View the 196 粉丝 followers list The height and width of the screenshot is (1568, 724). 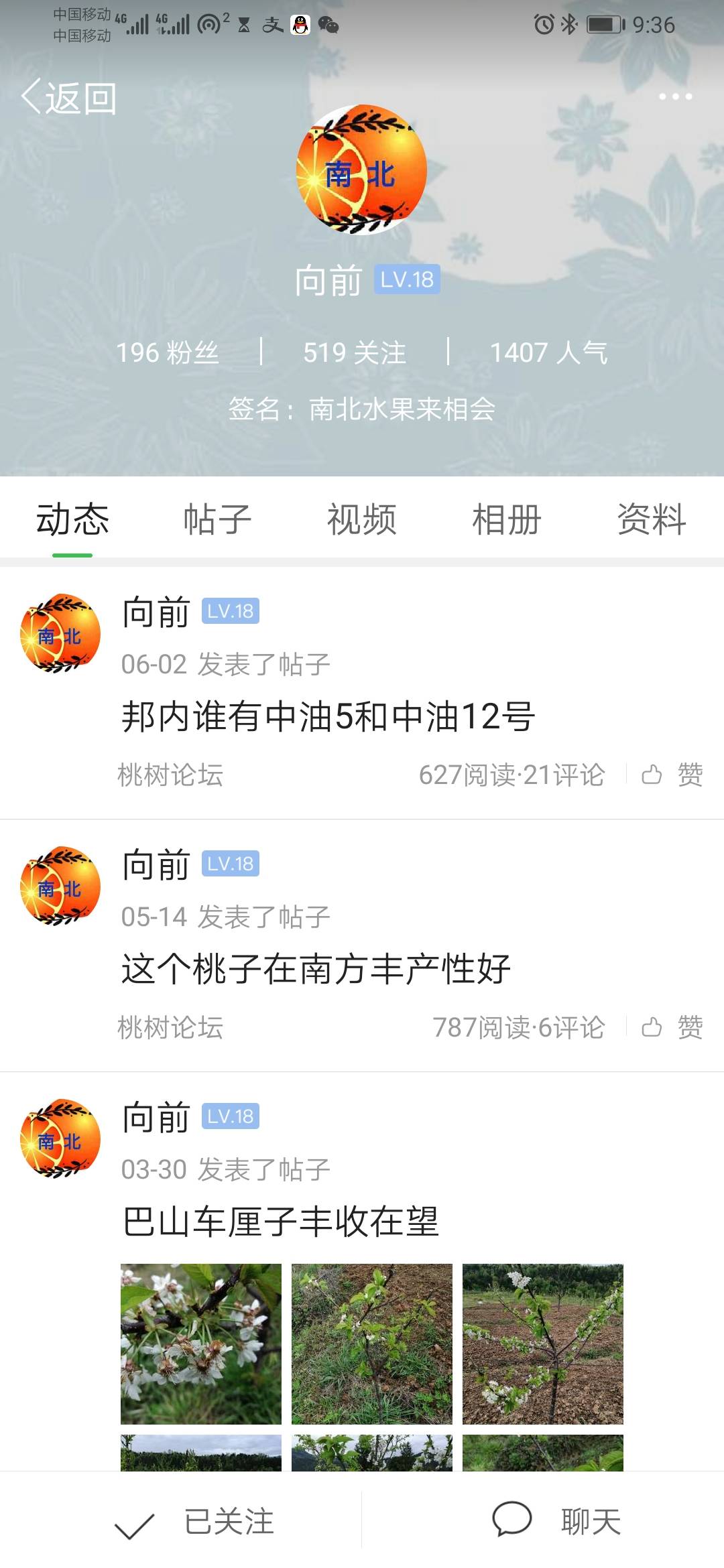(168, 352)
